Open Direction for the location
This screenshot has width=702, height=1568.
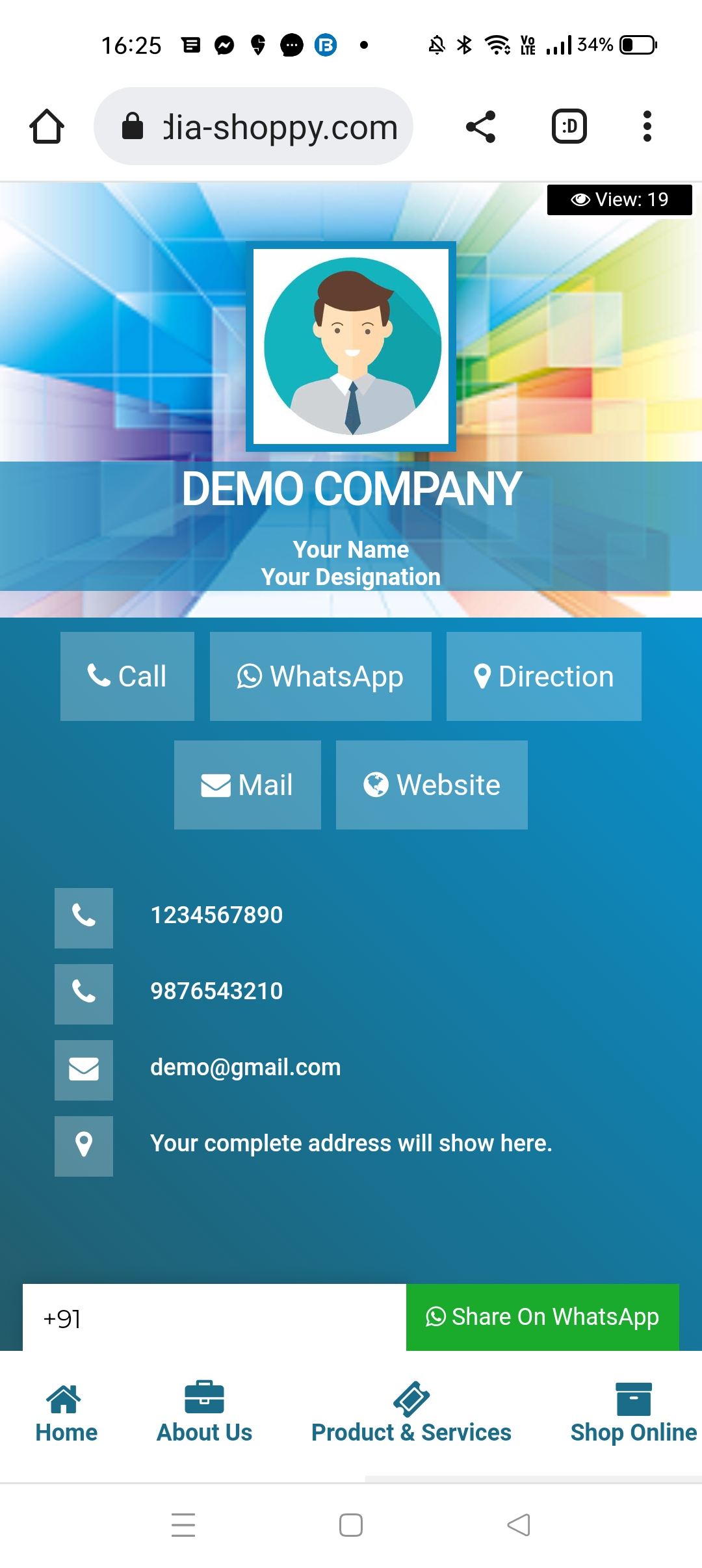coord(543,676)
